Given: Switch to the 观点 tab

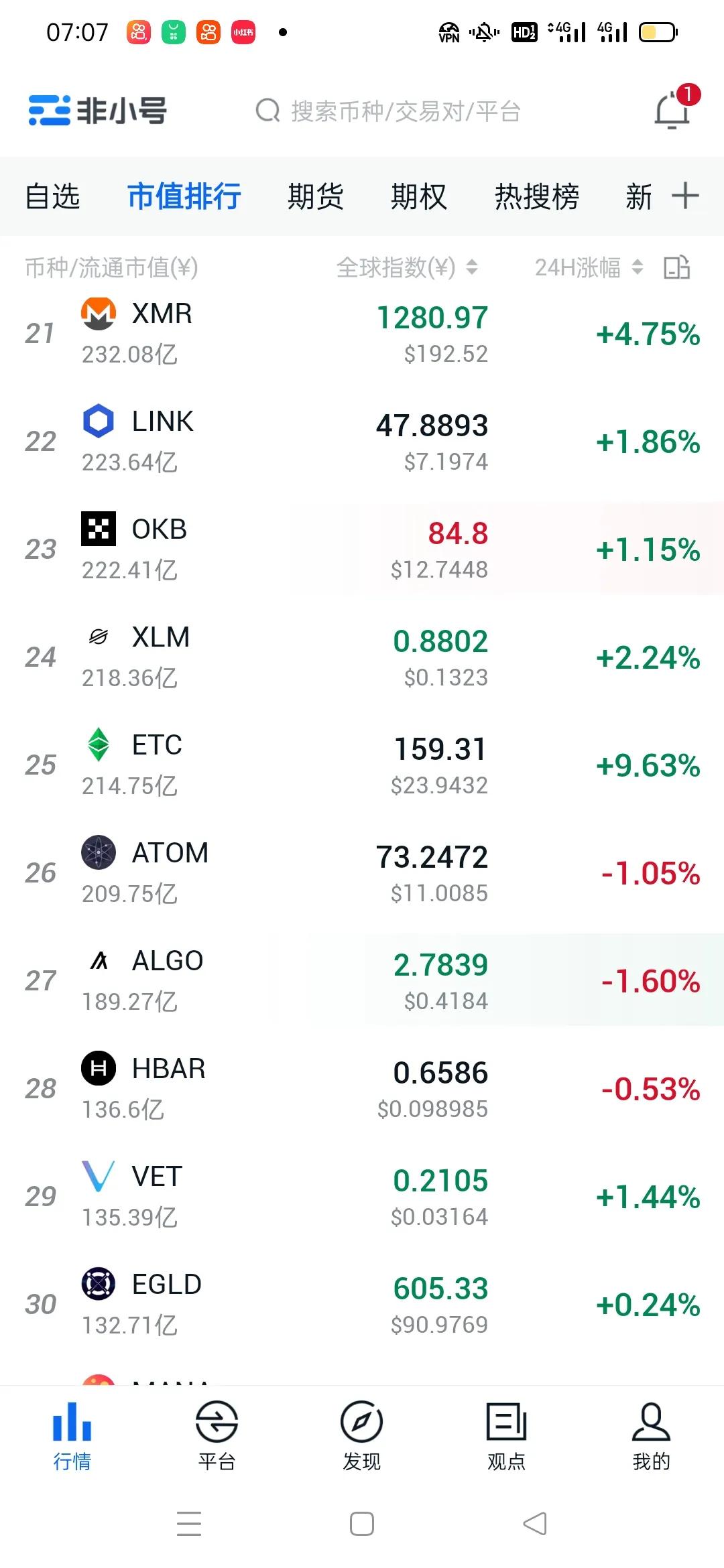Looking at the screenshot, I should point(507,1435).
